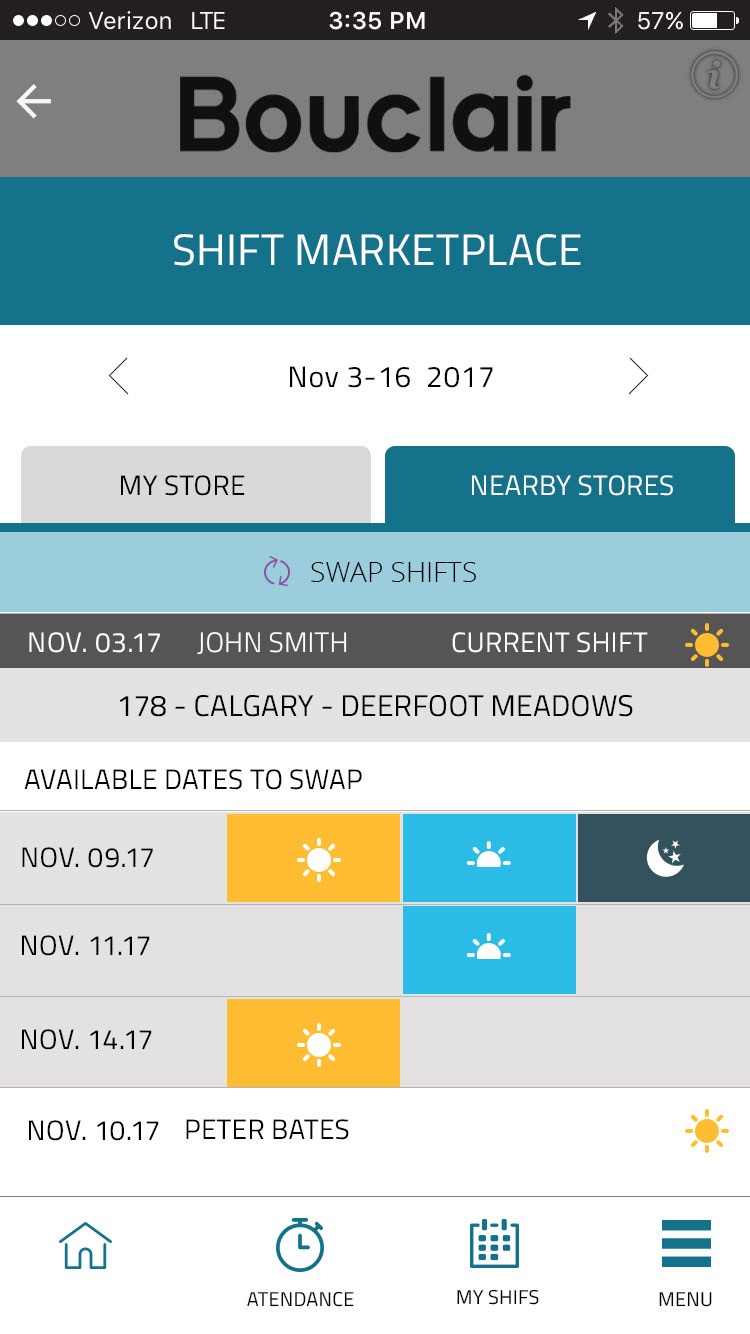The height and width of the screenshot is (1334, 750).
Task: Open Peter Bates' Nov. 10.17 shift
Action: (x=375, y=1131)
